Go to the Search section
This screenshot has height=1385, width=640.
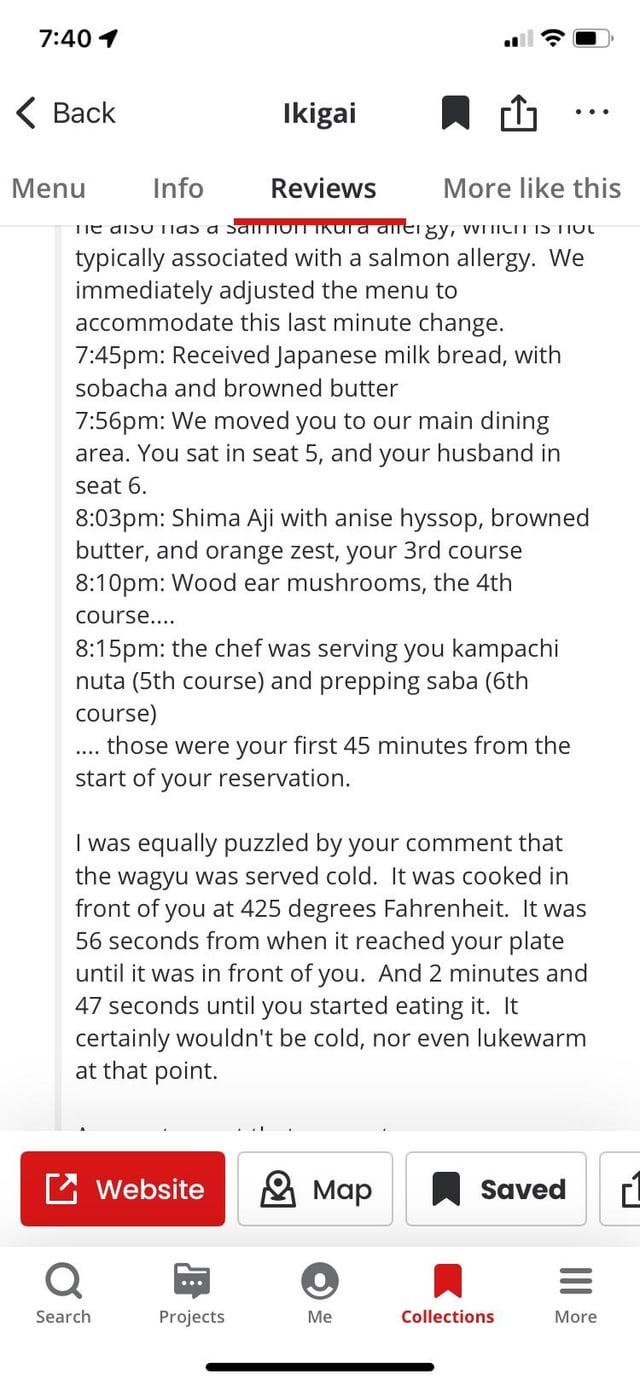63,1293
